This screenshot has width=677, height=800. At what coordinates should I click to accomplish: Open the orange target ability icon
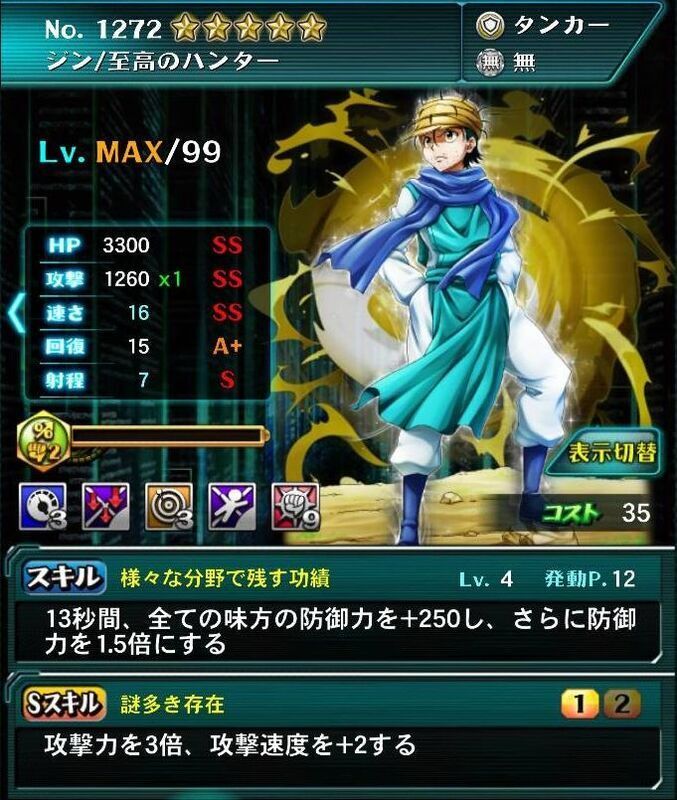click(x=169, y=506)
